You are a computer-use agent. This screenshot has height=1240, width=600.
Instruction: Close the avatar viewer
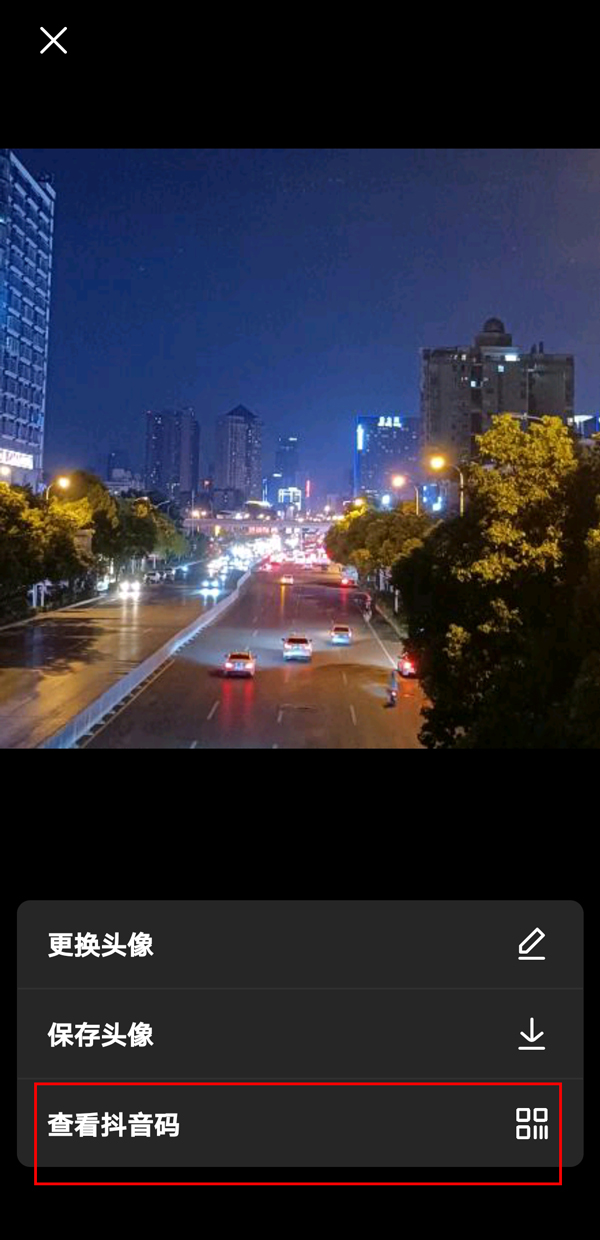click(x=53, y=40)
